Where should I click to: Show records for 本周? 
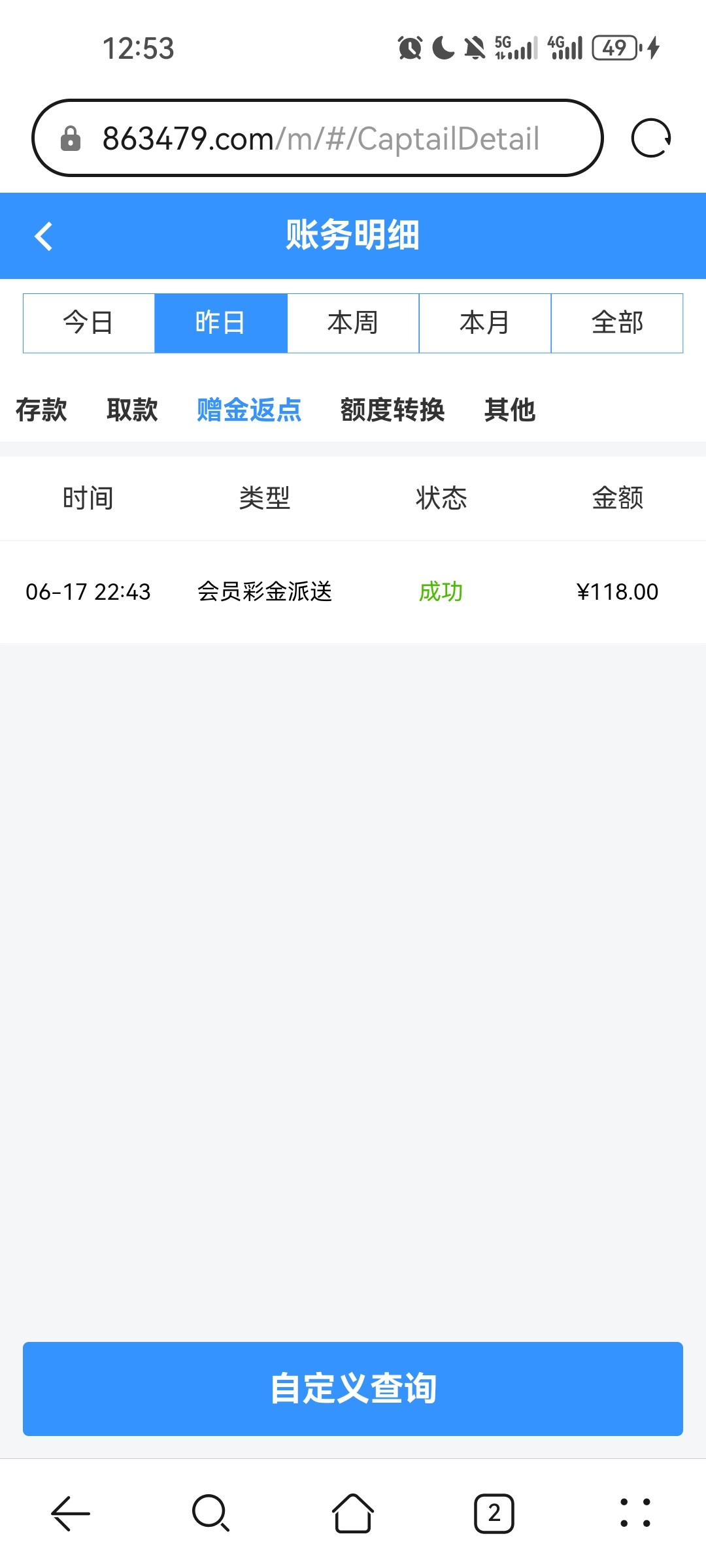click(x=353, y=323)
